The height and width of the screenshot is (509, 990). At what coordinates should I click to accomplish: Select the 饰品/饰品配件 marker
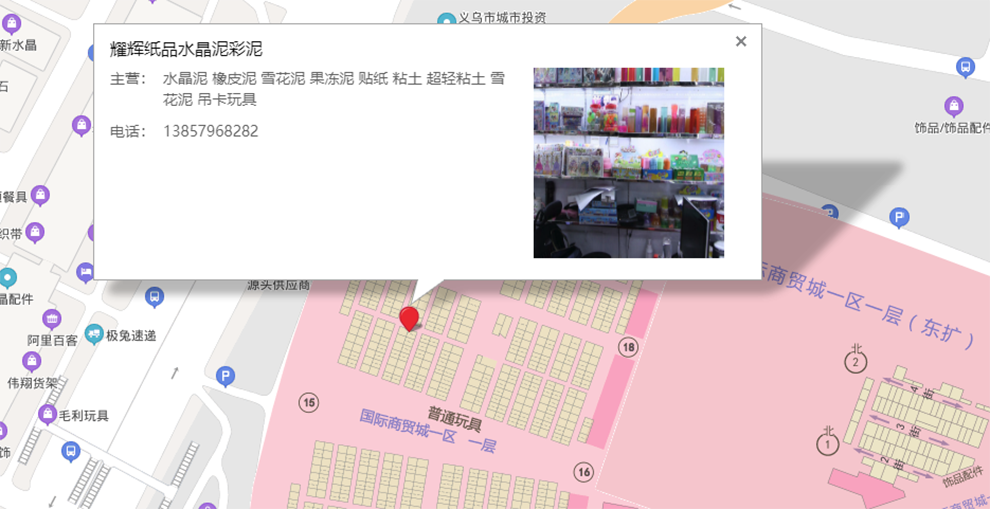tap(954, 106)
